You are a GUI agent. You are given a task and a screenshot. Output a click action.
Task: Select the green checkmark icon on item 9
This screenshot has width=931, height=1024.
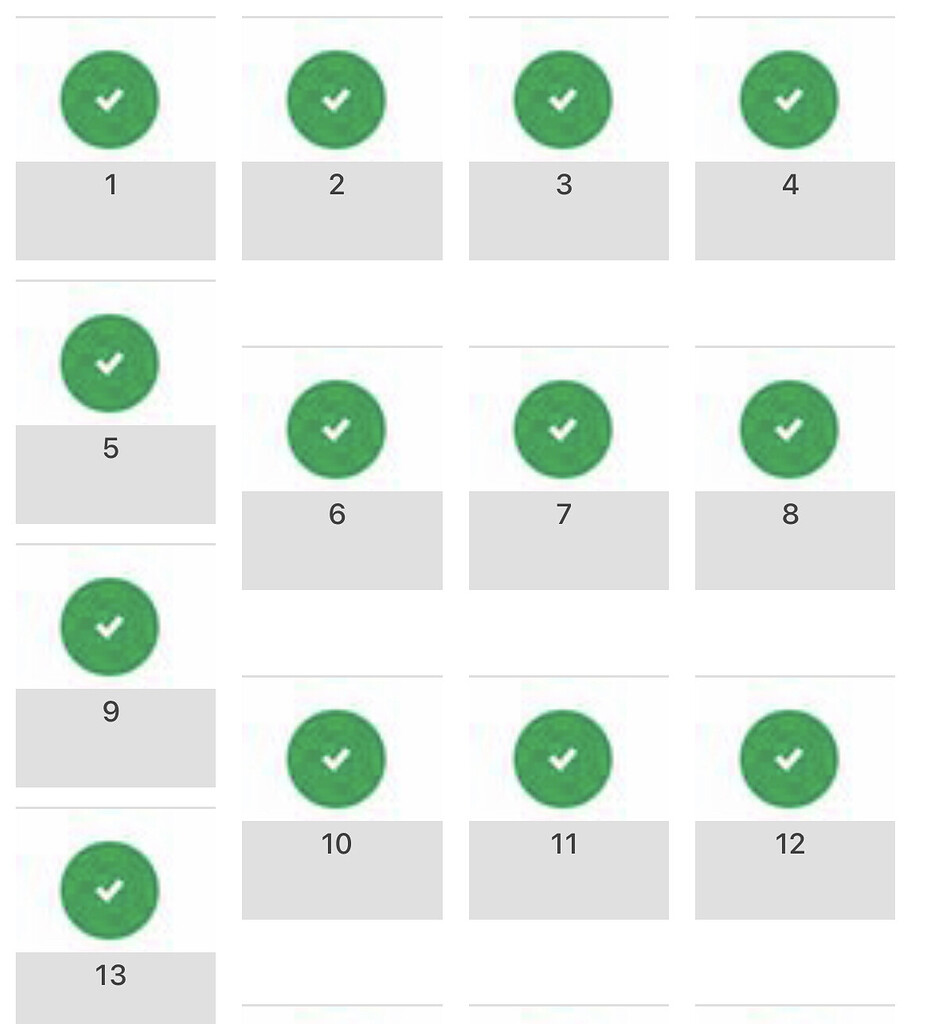(108, 627)
